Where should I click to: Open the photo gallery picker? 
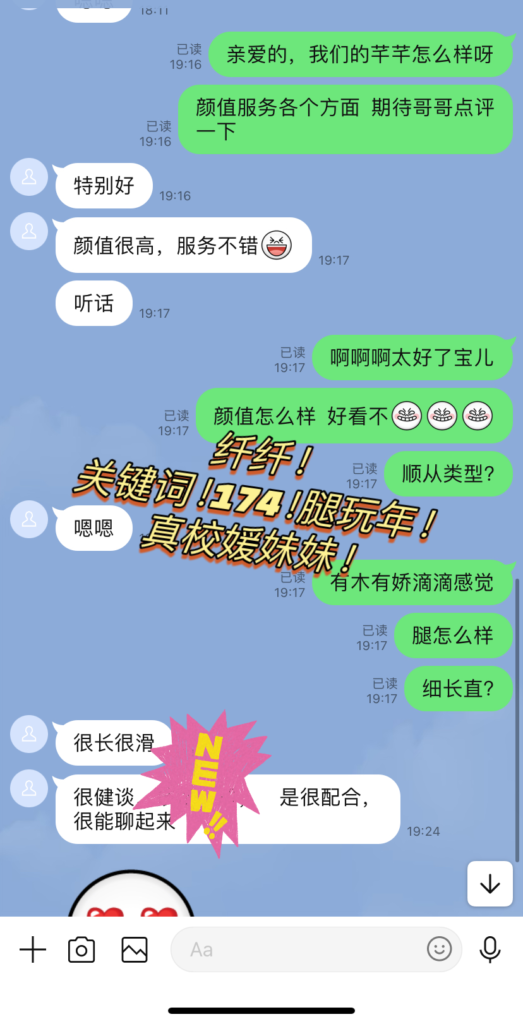pos(135,949)
